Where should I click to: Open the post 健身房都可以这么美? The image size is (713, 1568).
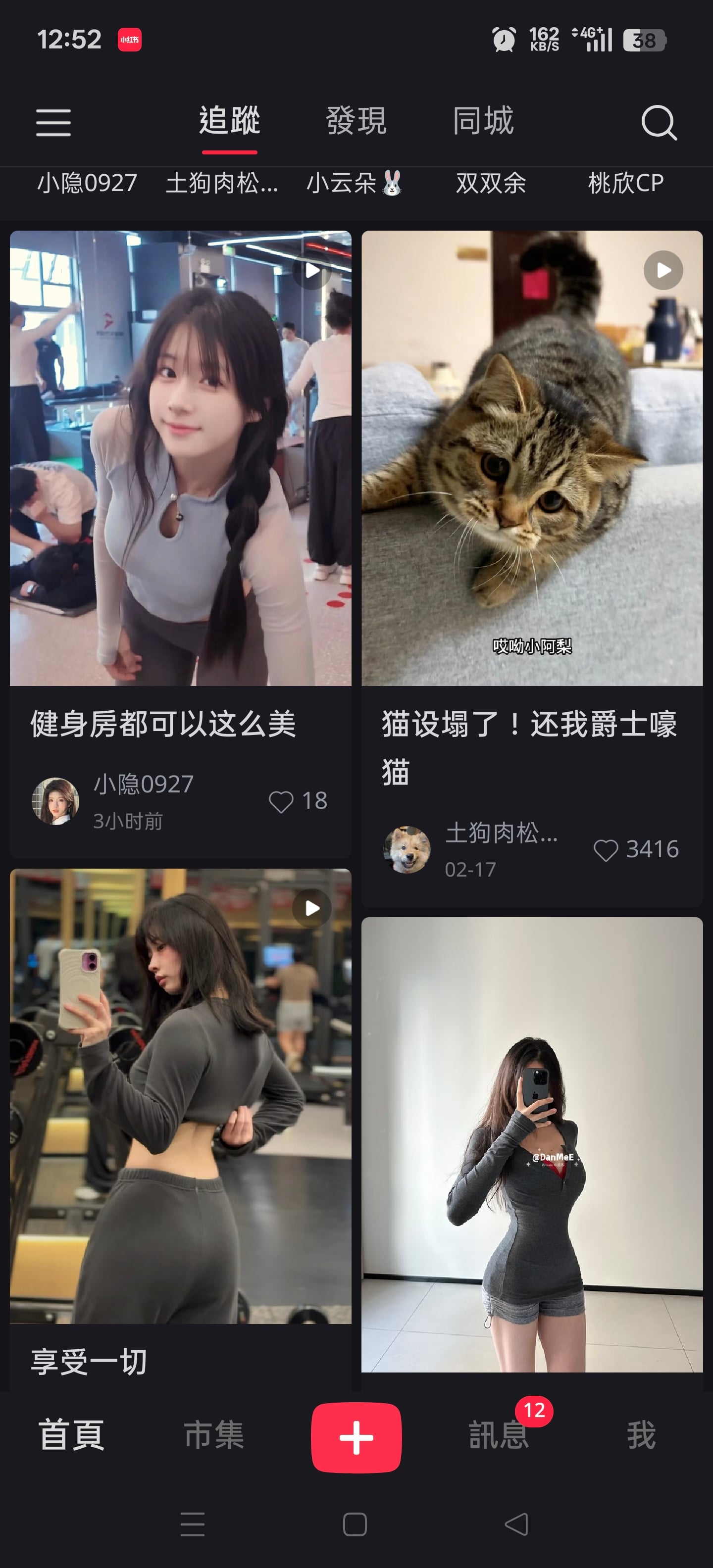(180, 458)
